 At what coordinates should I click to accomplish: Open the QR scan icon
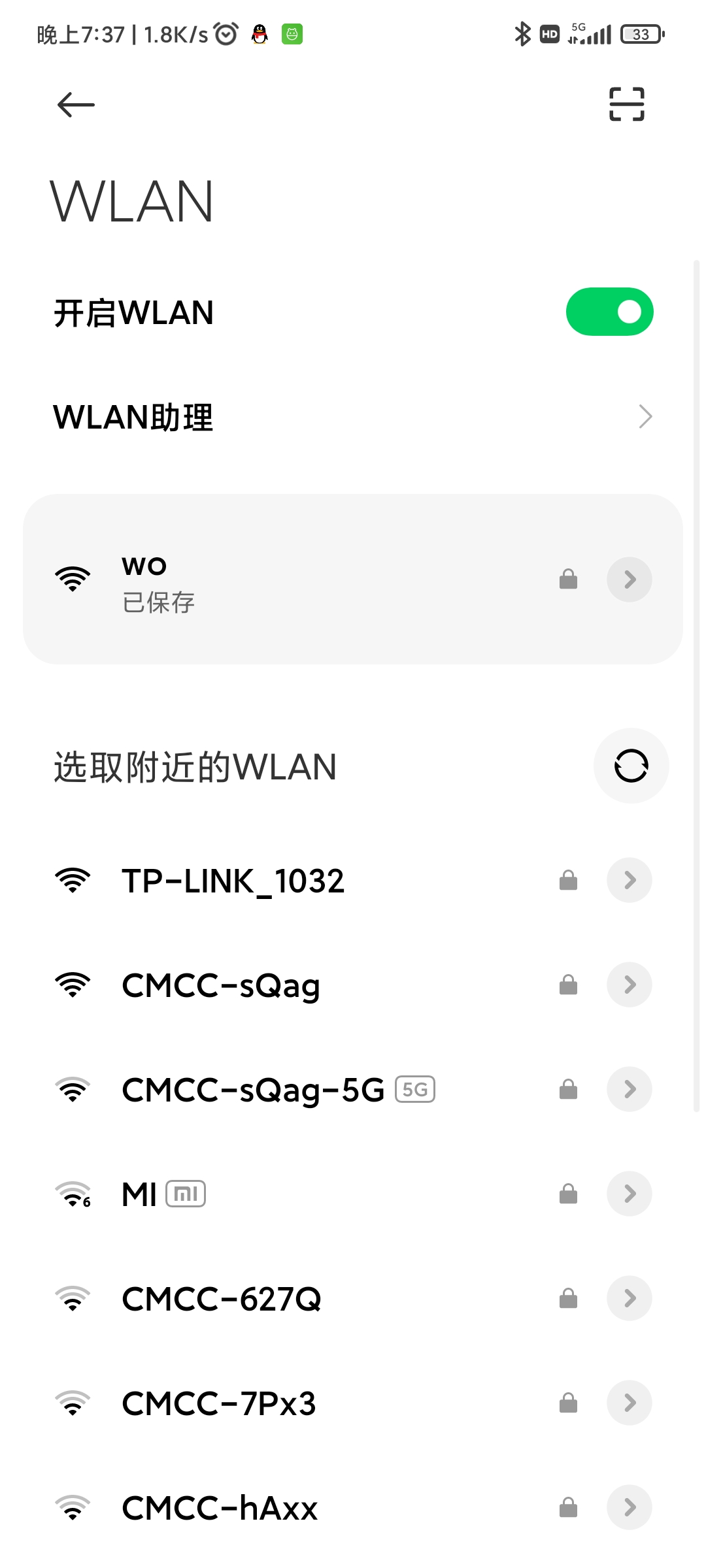pos(626,105)
